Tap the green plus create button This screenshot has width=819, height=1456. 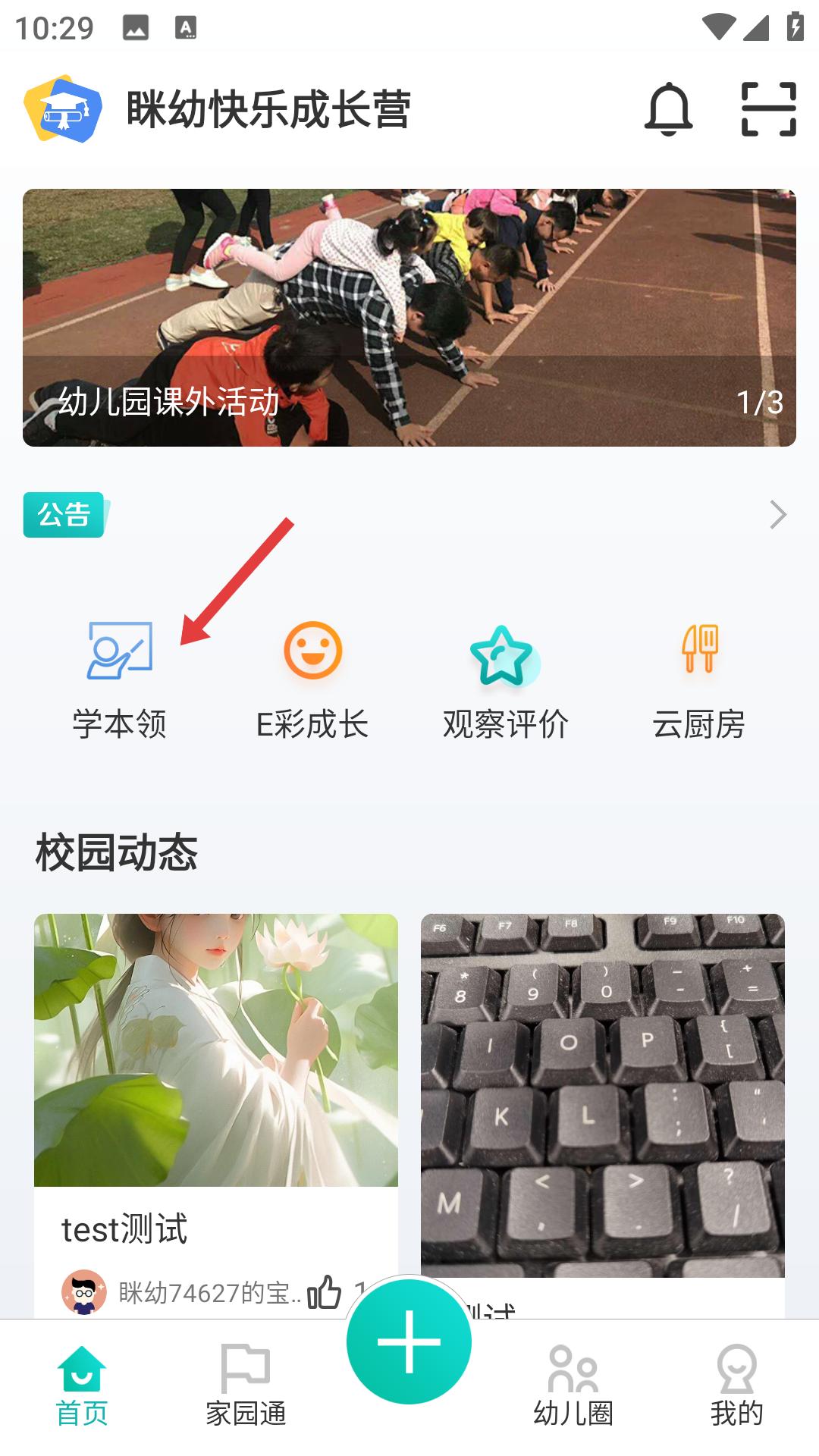(409, 1341)
